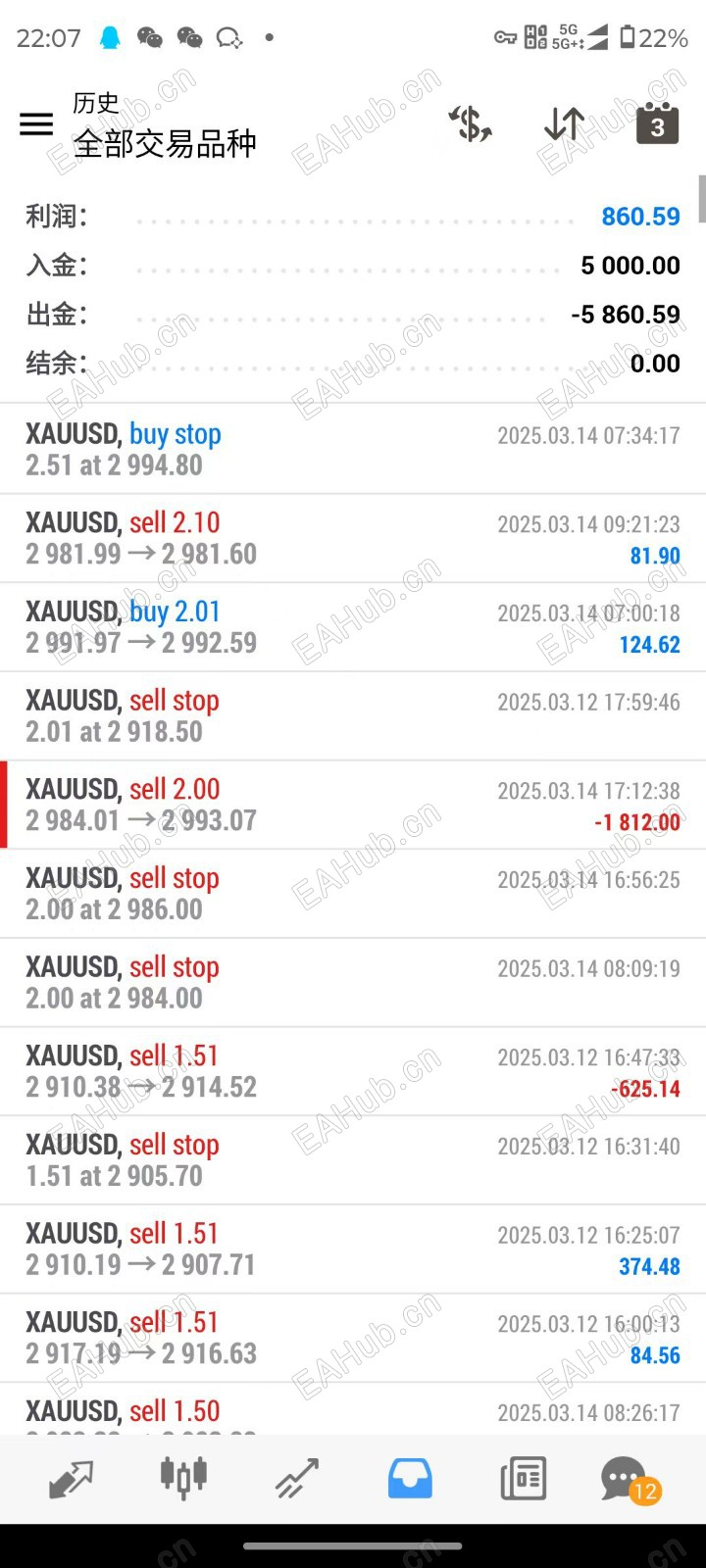Expand the buy stop 2.51 at 2 994.80 order

pyautogui.click(x=353, y=449)
